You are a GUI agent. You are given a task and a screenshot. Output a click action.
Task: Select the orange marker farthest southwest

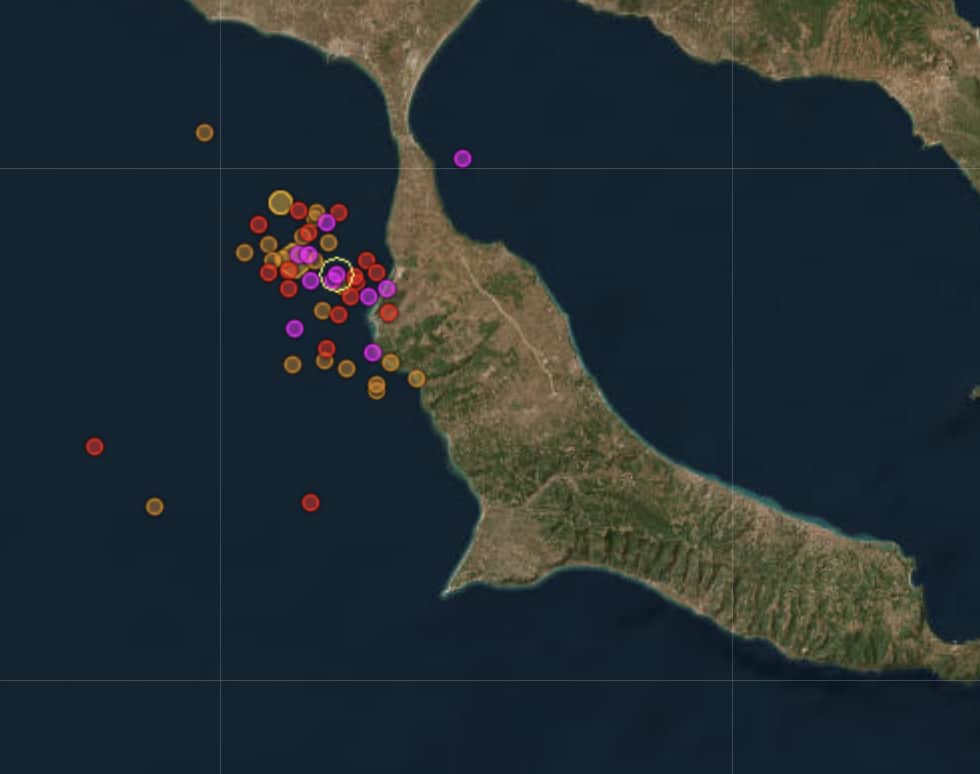pos(154,506)
